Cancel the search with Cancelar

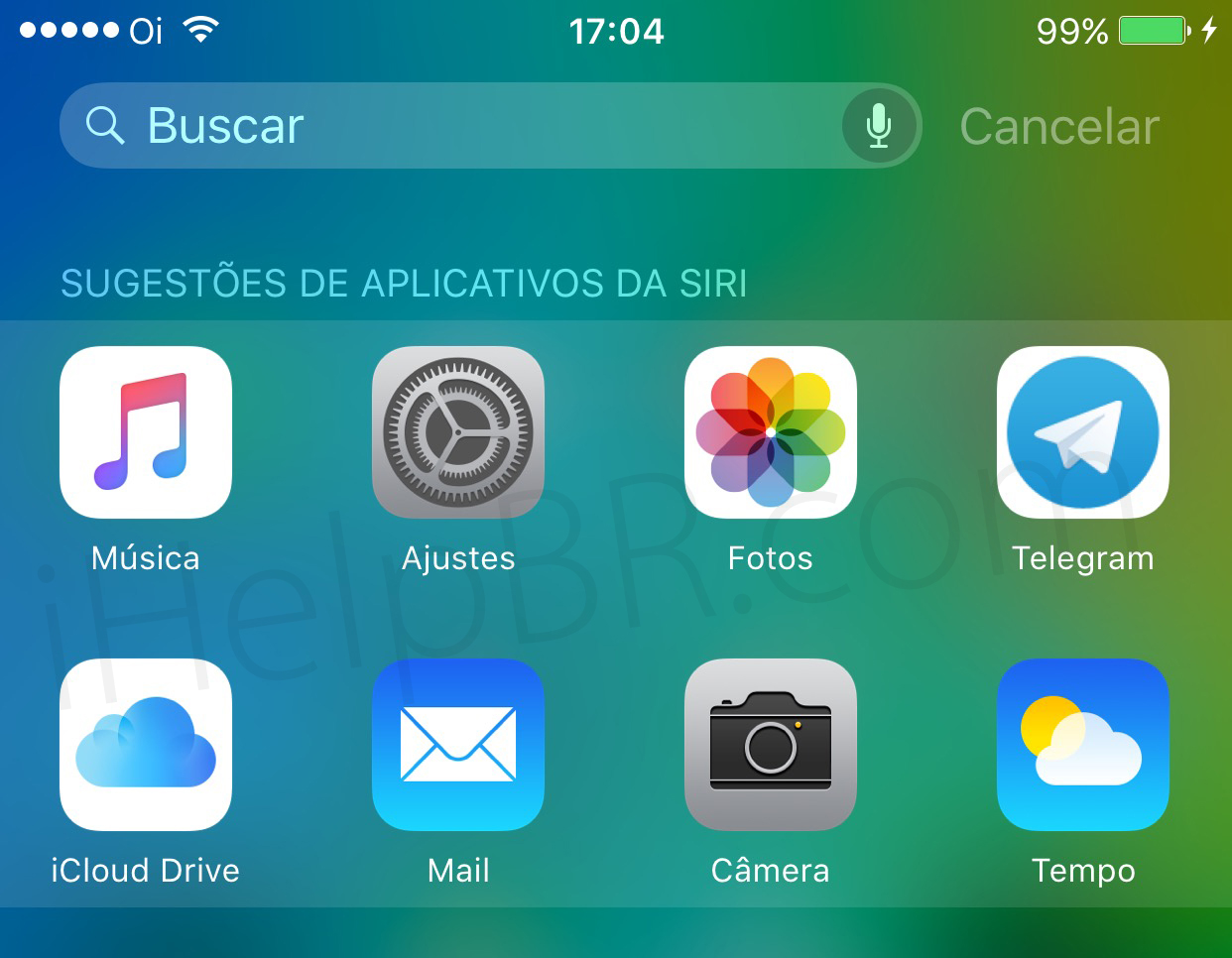(x=1058, y=127)
